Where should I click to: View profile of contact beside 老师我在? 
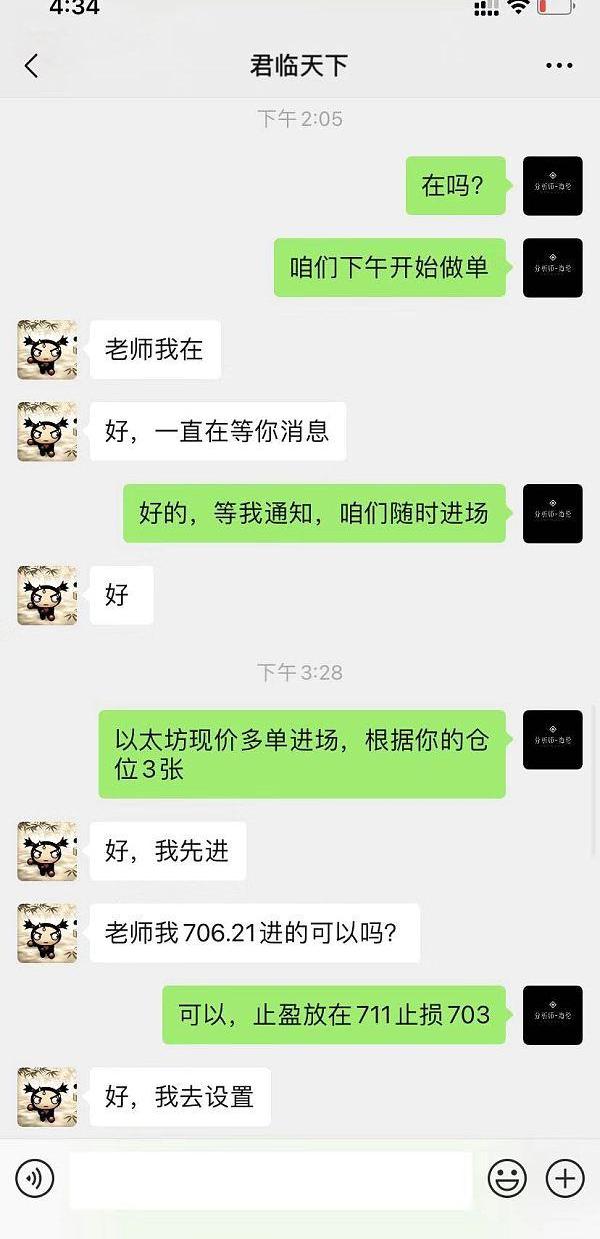tap(47, 350)
